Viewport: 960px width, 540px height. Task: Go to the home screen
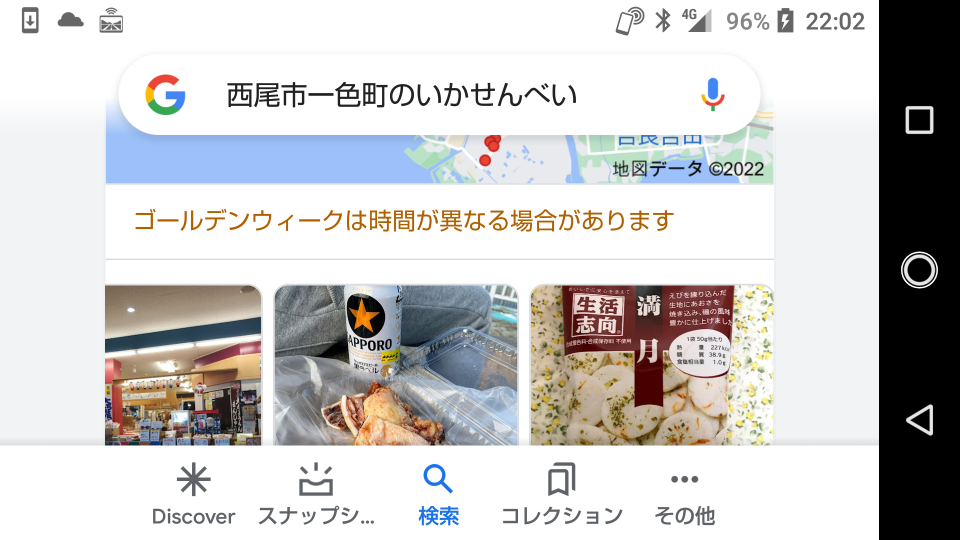click(x=919, y=270)
